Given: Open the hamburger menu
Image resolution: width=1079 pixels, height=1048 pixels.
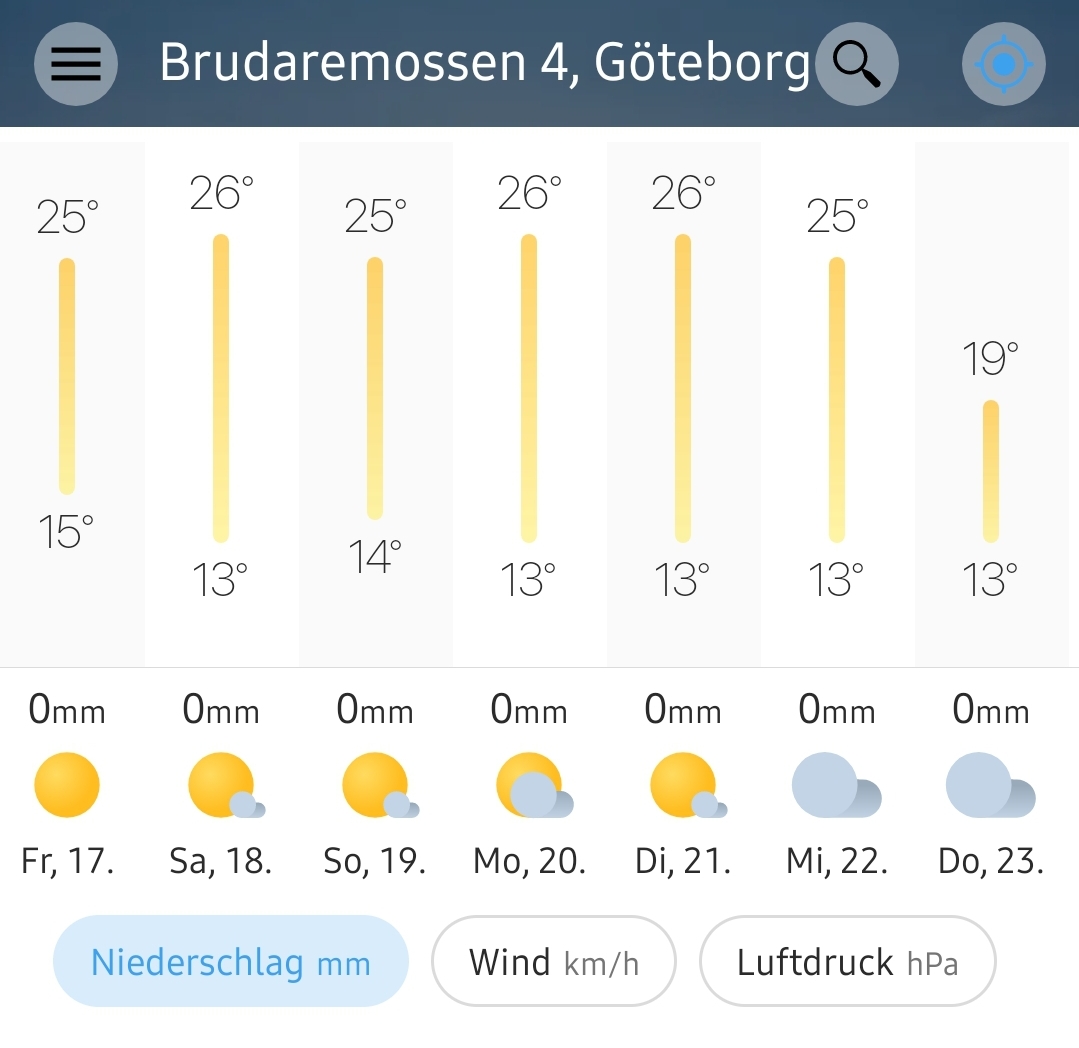Looking at the screenshot, I should [76, 64].
